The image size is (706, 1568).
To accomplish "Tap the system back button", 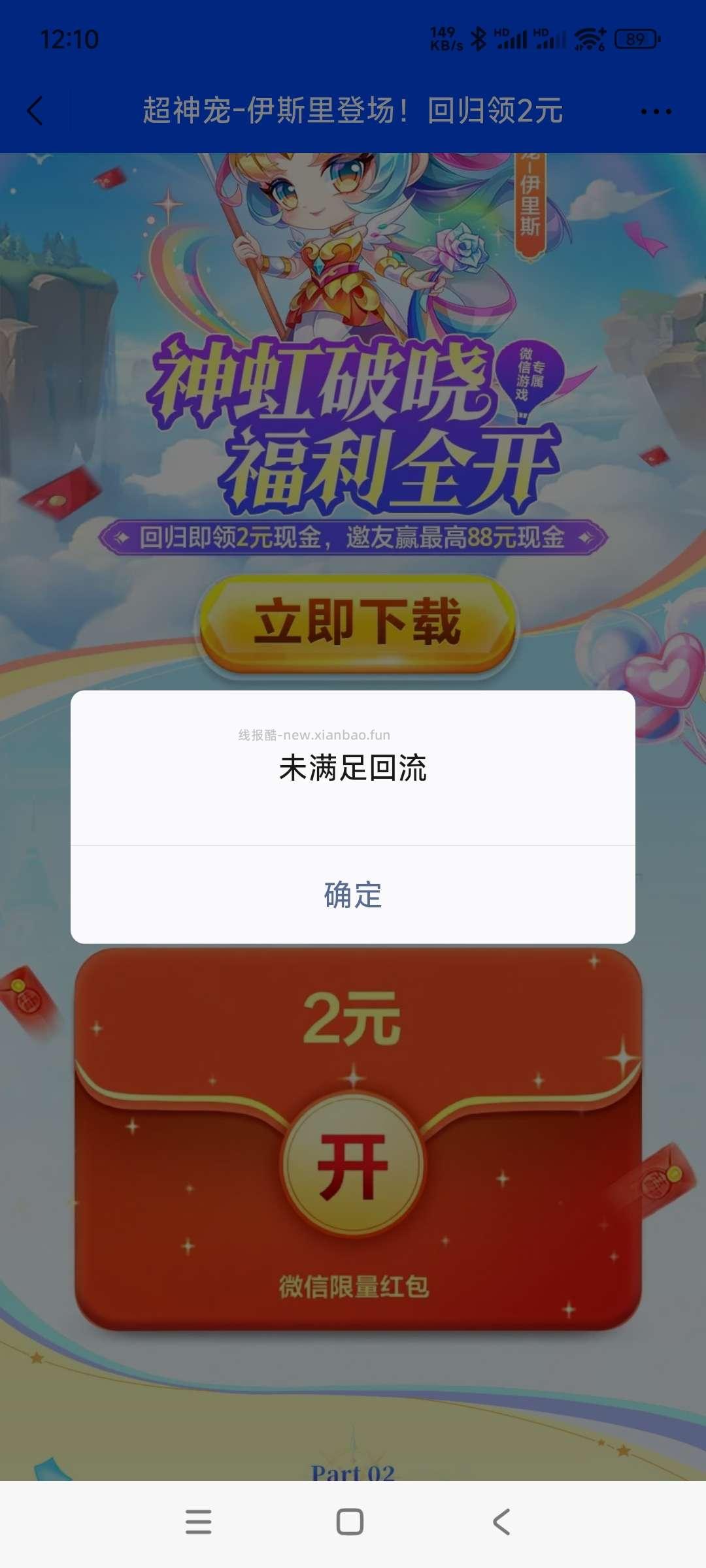I will click(x=501, y=1522).
